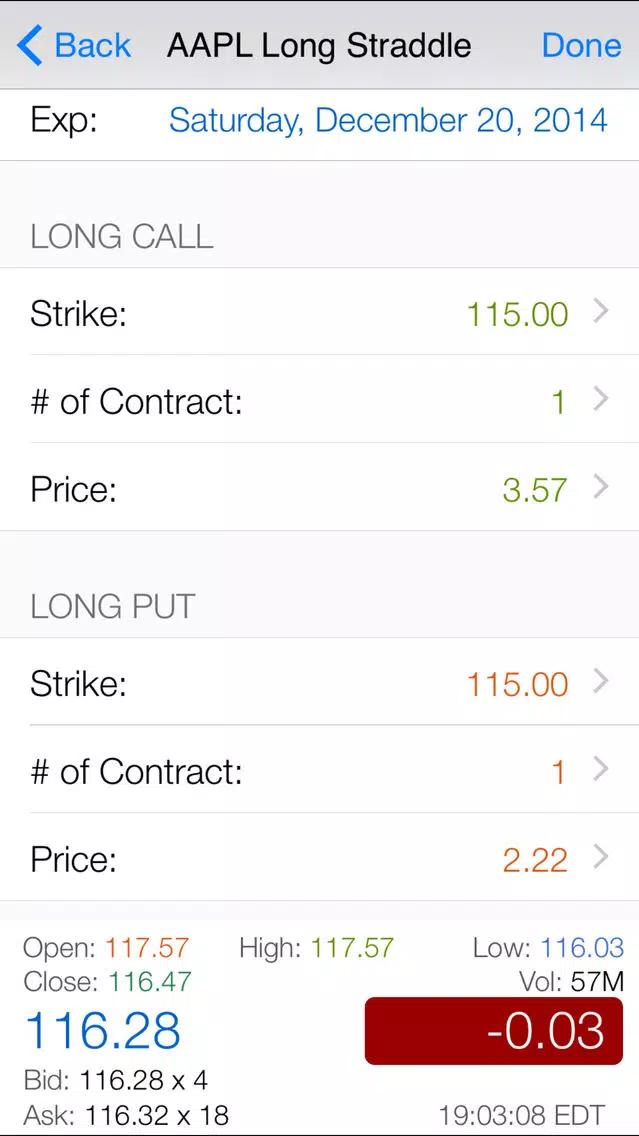Screen dimensions: 639x1136
Task: Edit the Long Call strike 115.00
Action: 320,312
